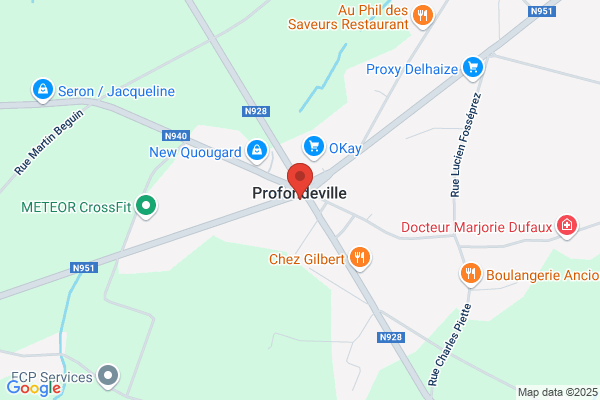Viewport: 600px width, 400px height.
Task: Tap the OKay supermarket marker
Action: (x=314, y=147)
